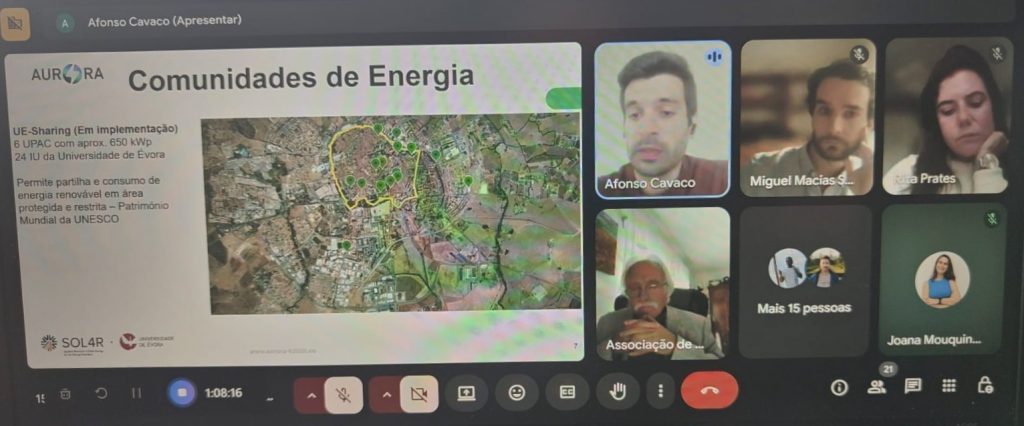This screenshot has height=426, width=1024.
Task: Raise your hand
Action: coord(617,392)
